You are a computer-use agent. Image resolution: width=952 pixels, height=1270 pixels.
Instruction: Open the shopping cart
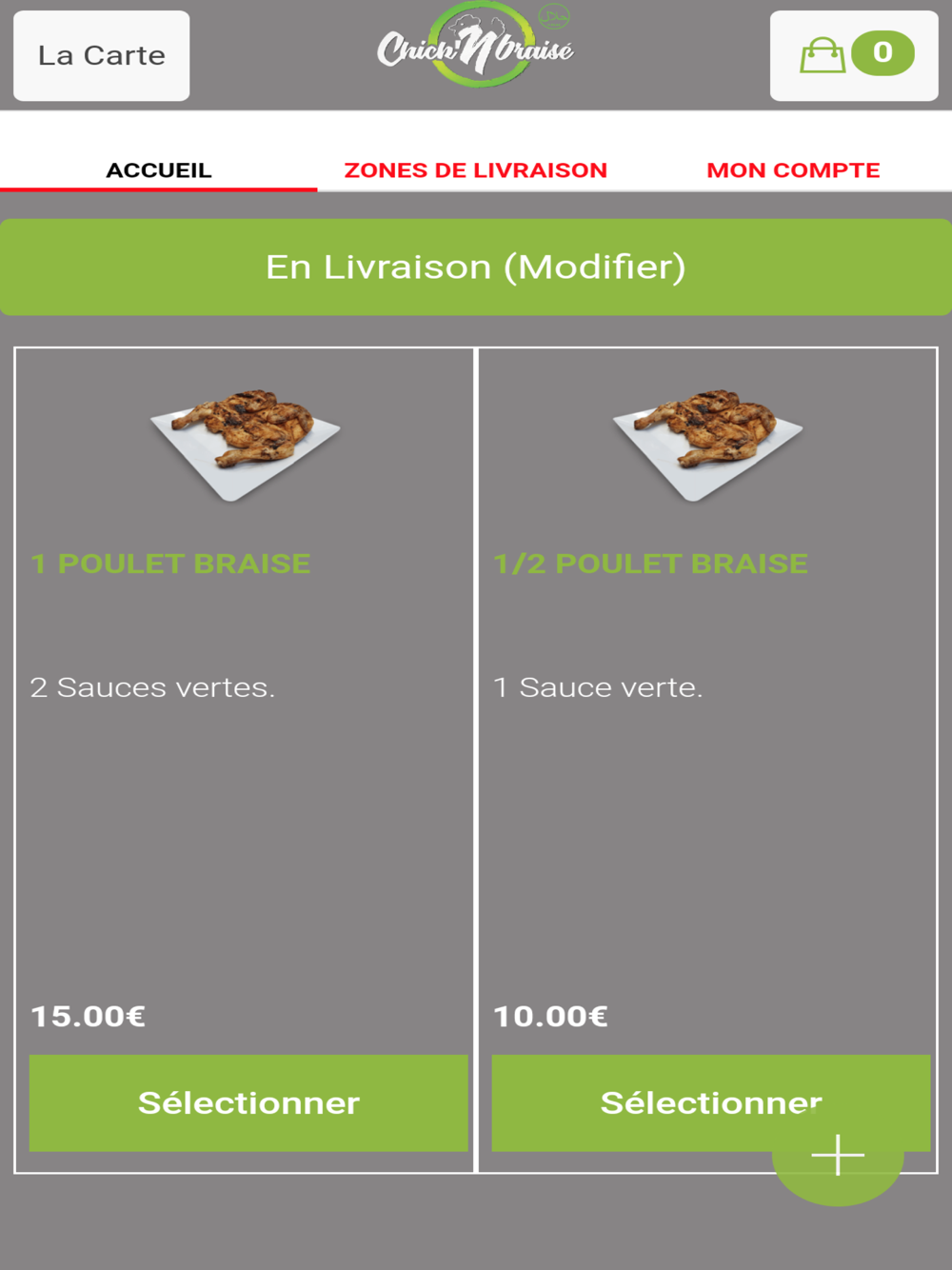[x=854, y=55]
